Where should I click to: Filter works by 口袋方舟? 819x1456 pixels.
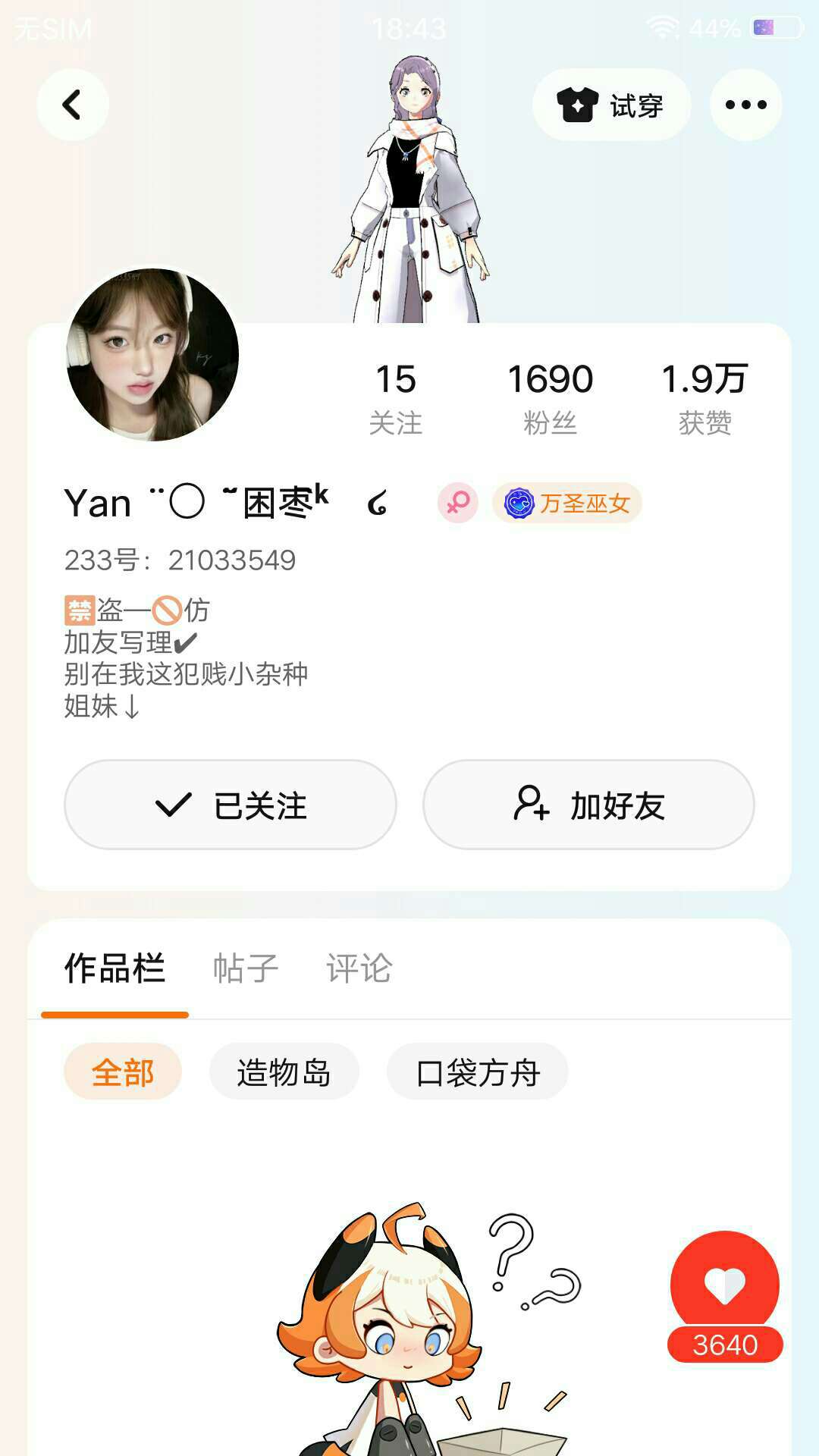[x=478, y=1072]
